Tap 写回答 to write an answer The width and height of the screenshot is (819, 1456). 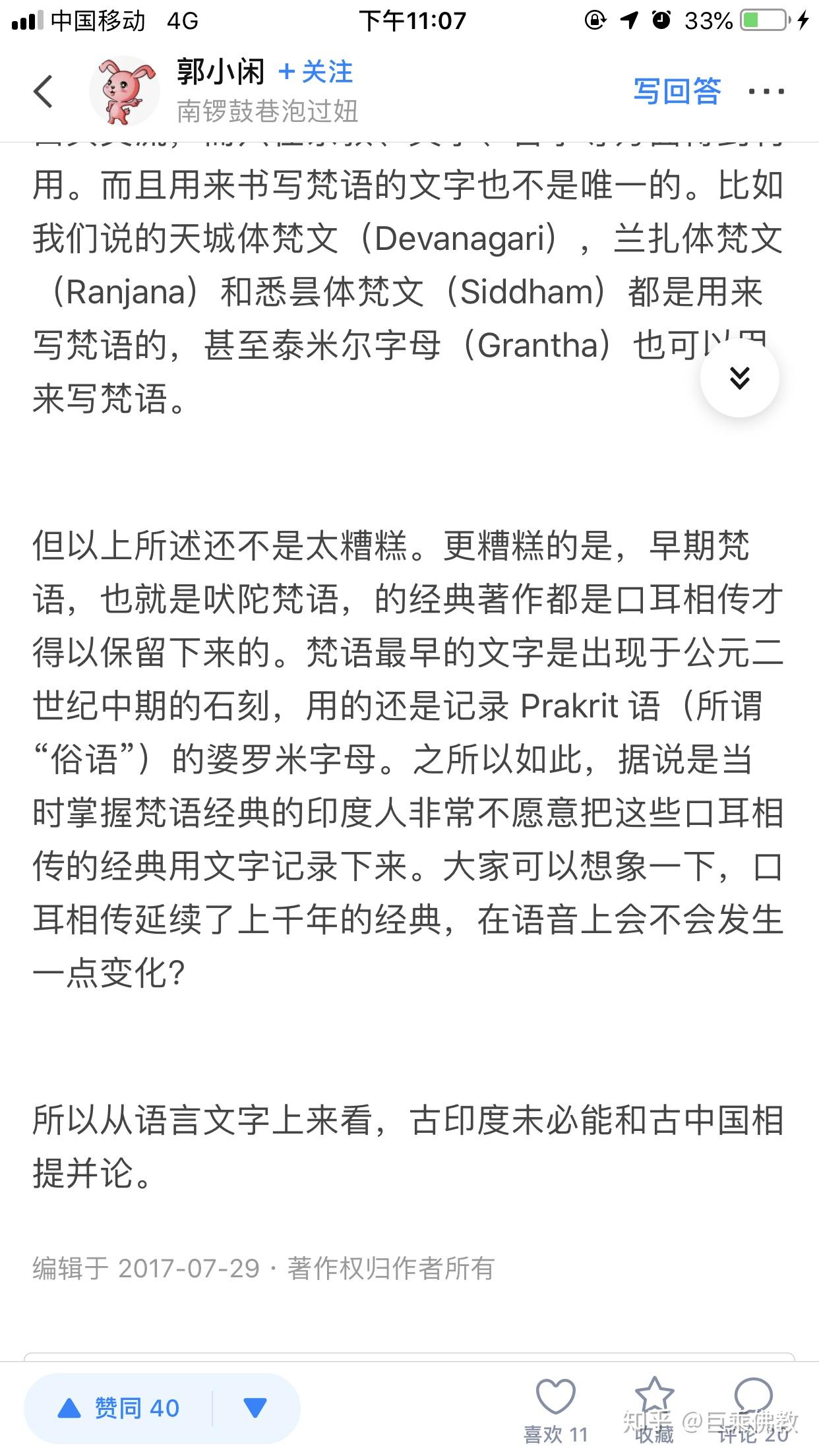[677, 91]
